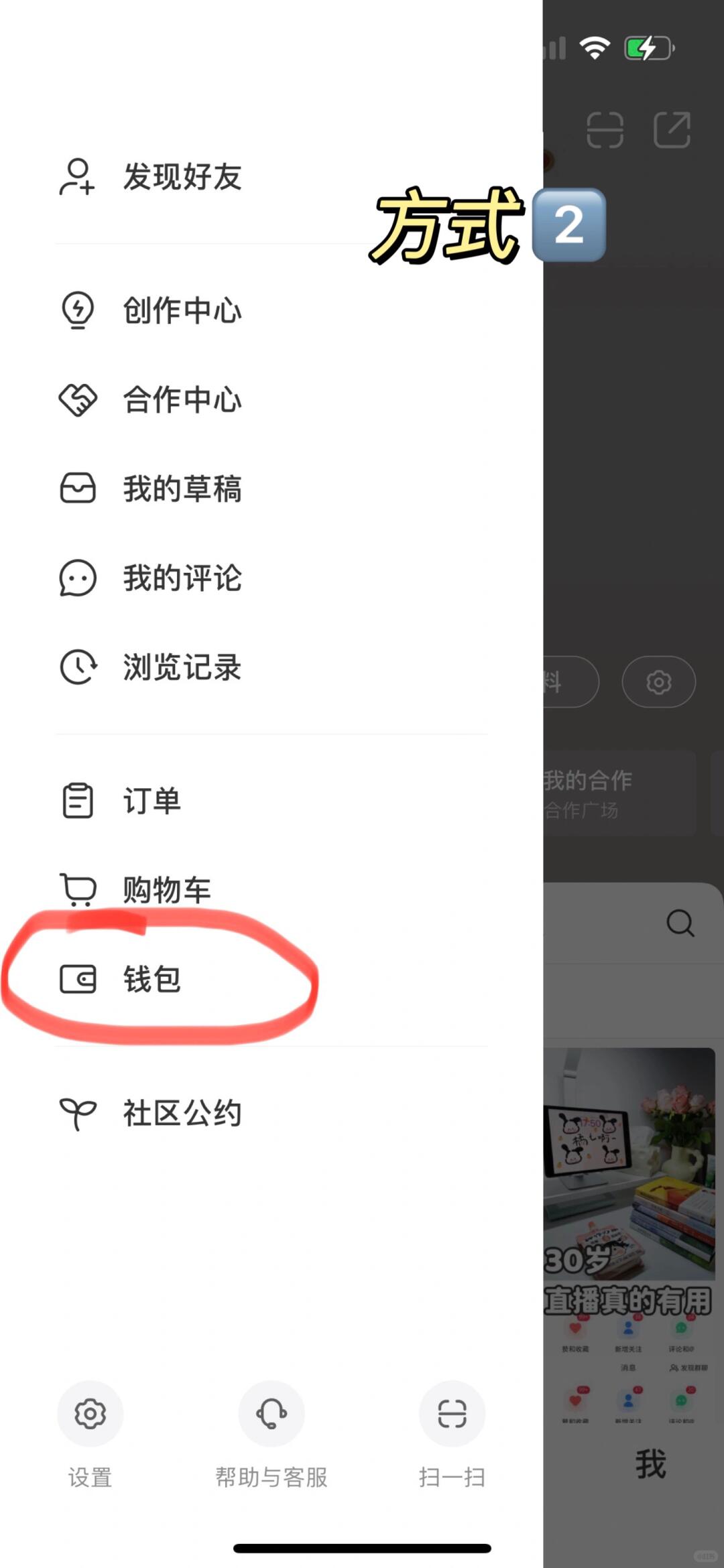
Task: Switch to the 我 tab
Action: click(x=650, y=1463)
